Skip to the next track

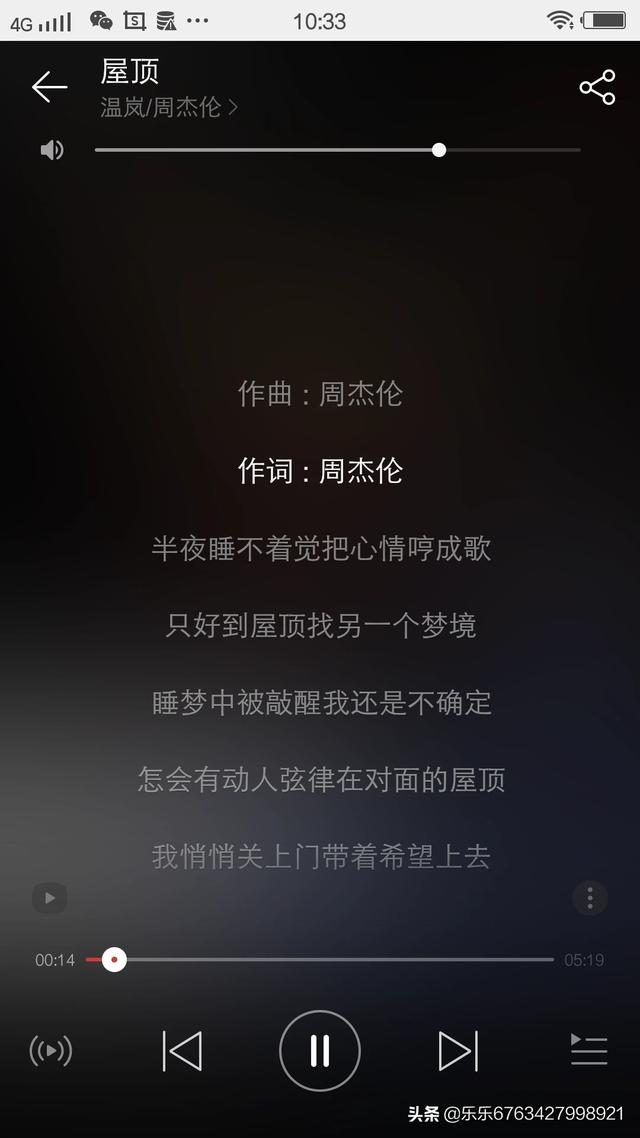[x=459, y=1050]
